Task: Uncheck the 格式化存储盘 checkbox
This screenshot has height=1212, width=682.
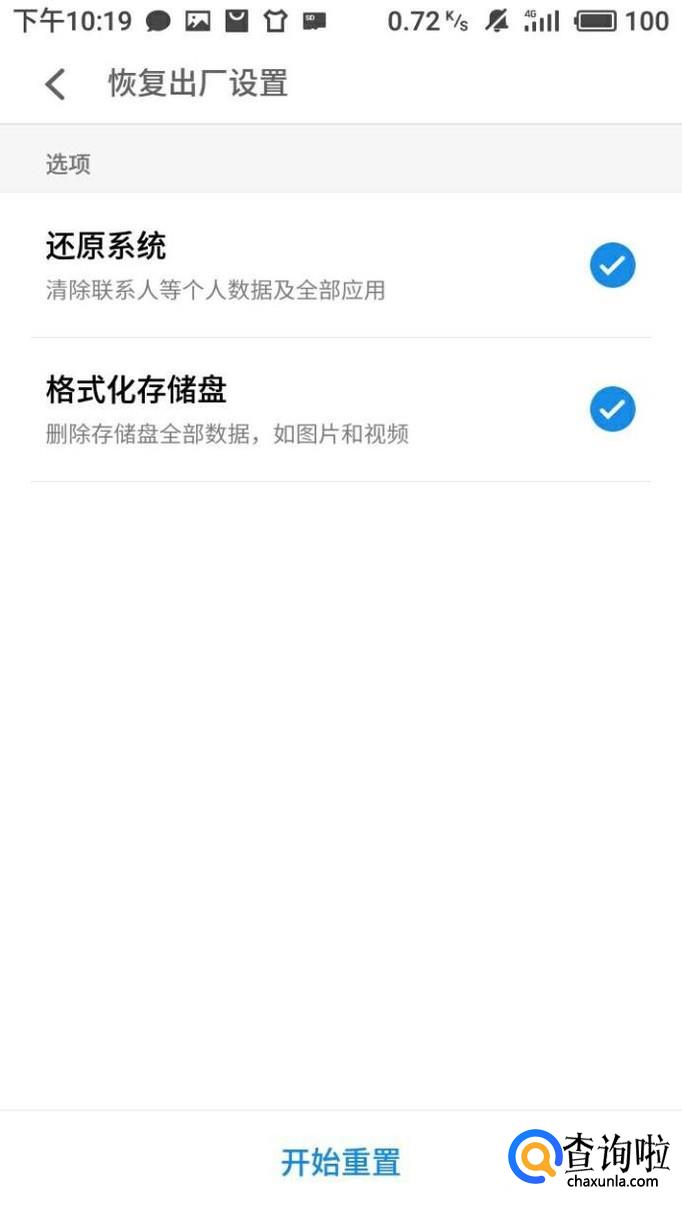Action: click(x=612, y=409)
